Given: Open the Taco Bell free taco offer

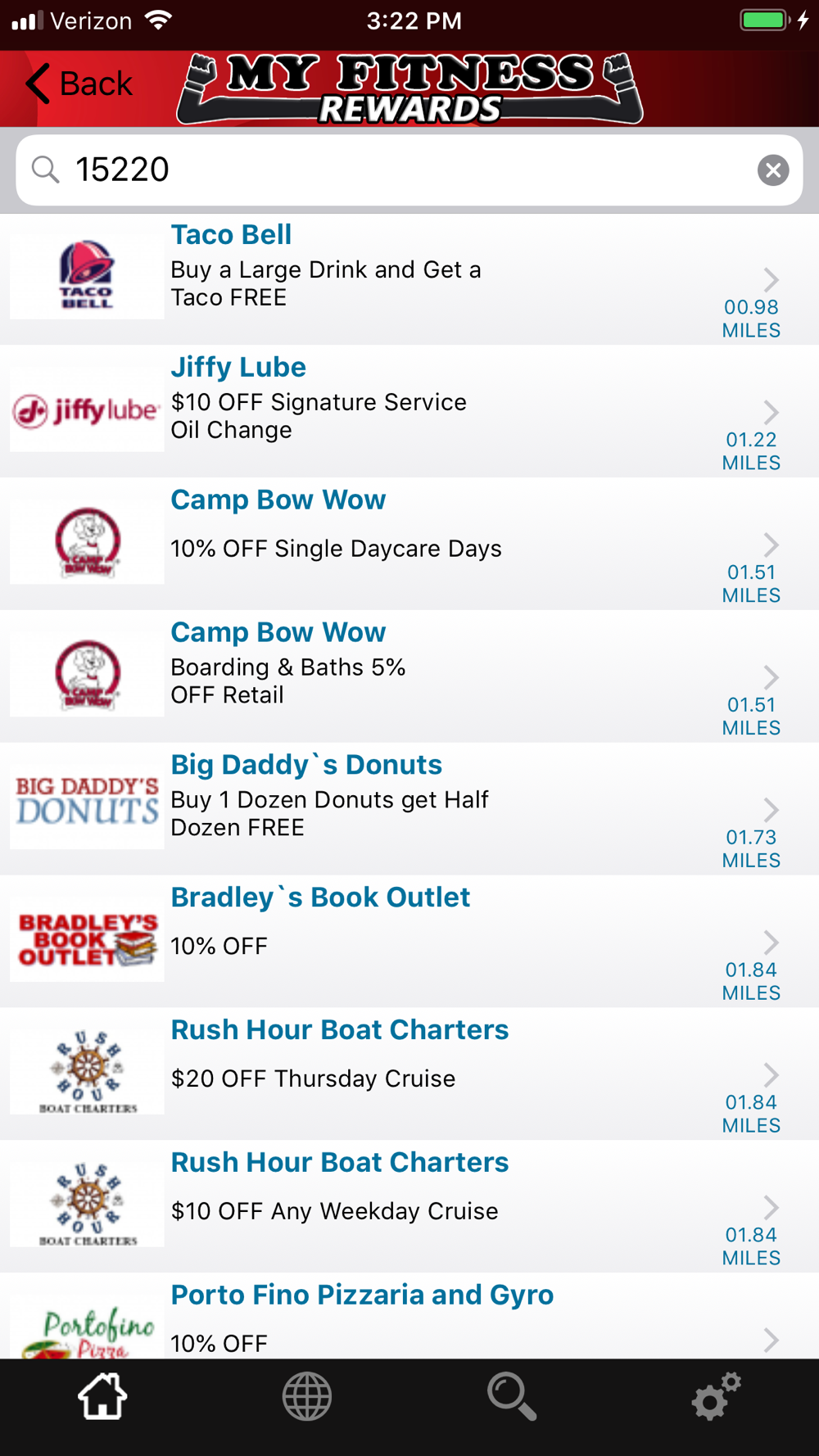Looking at the screenshot, I should point(409,279).
